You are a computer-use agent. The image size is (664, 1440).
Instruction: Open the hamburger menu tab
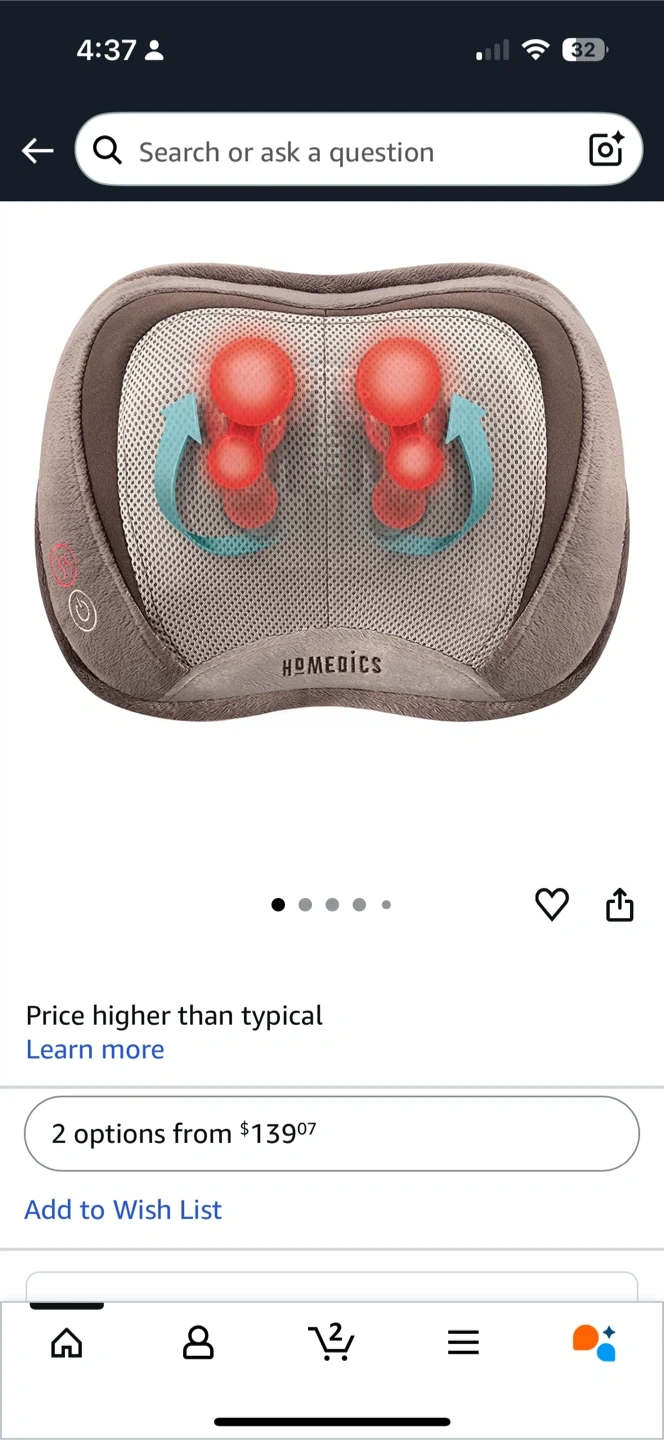pyautogui.click(x=463, y=1342)
